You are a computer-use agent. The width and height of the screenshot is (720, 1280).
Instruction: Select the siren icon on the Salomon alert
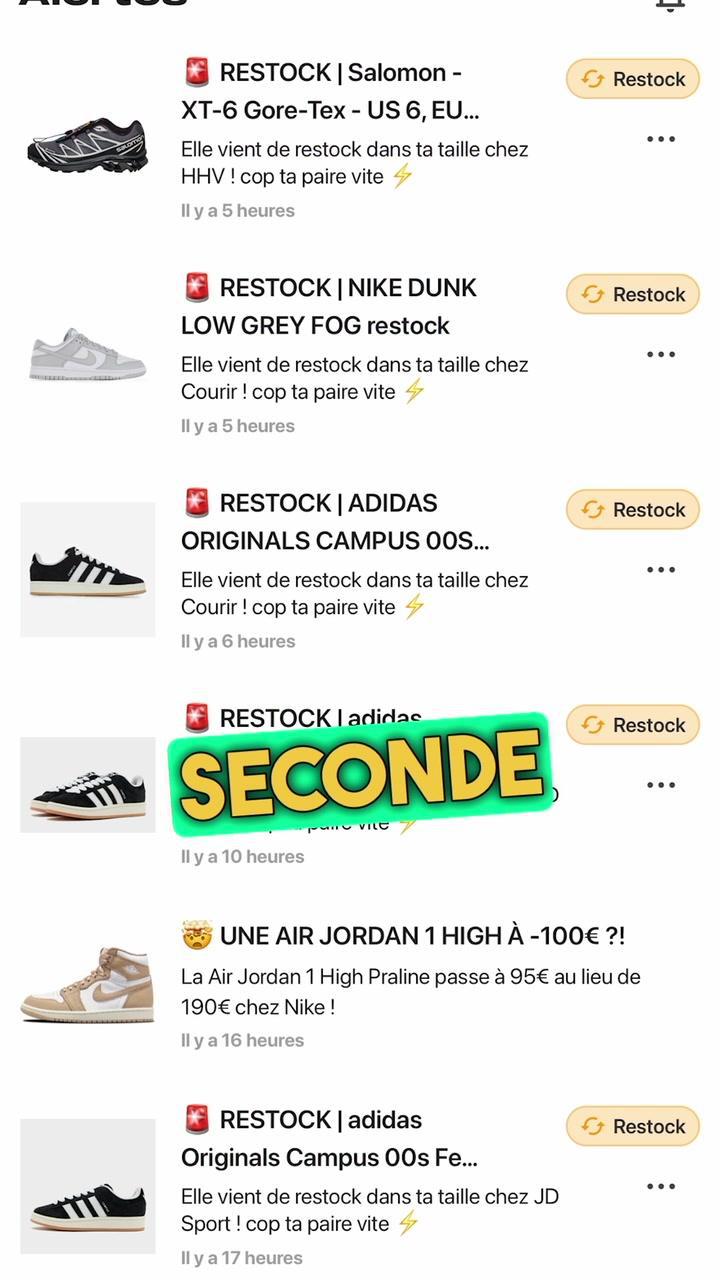[196, 72]
